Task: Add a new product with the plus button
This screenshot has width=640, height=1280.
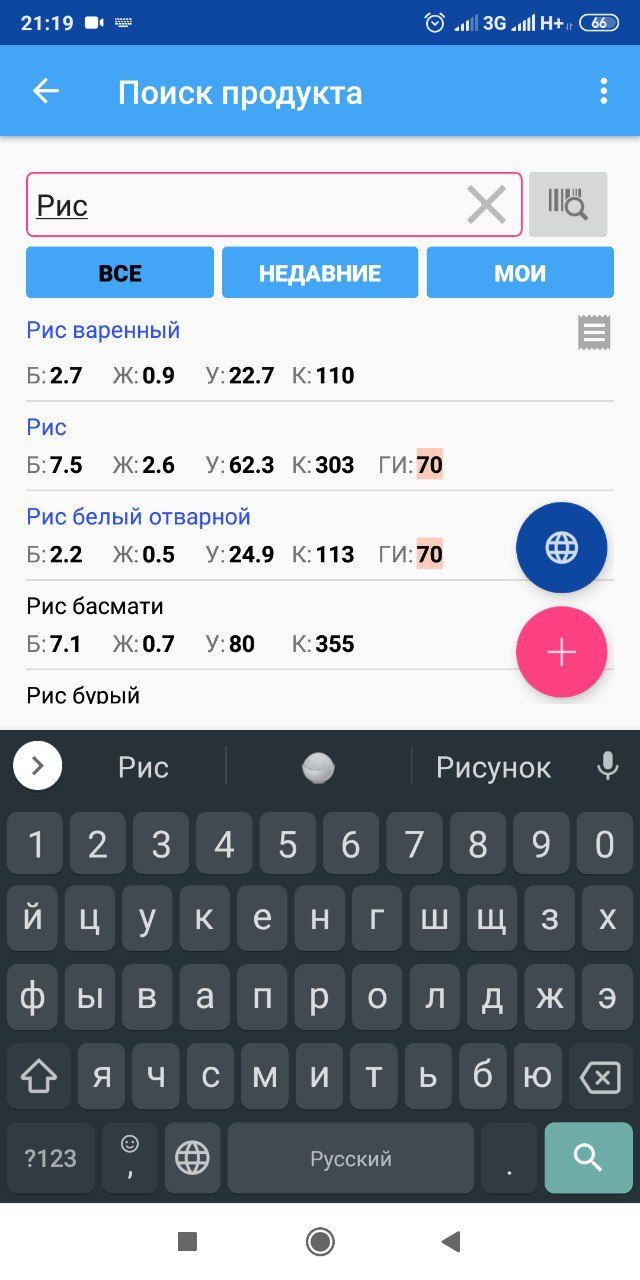Action: coord(561,652)
